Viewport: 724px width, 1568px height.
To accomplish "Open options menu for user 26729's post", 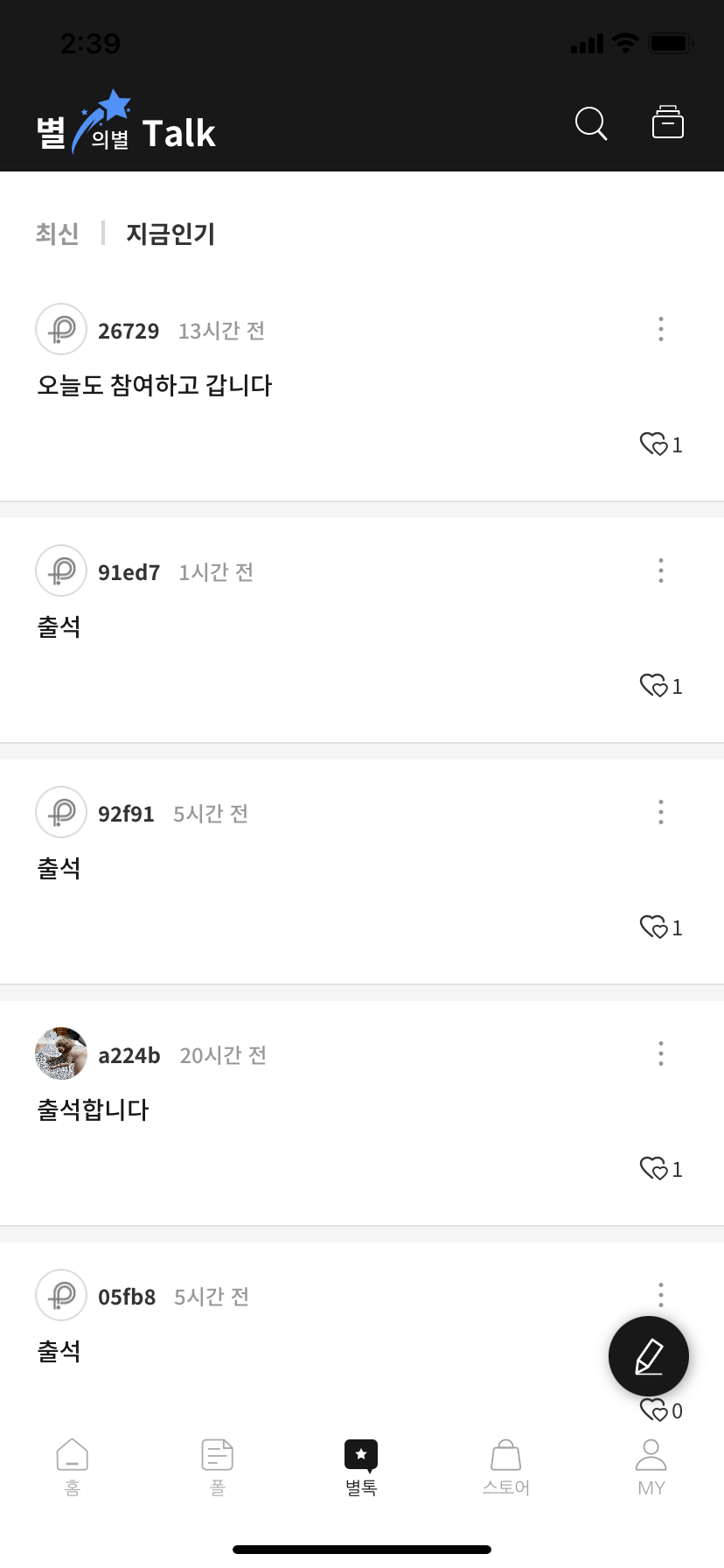I will tap(660, 329).
